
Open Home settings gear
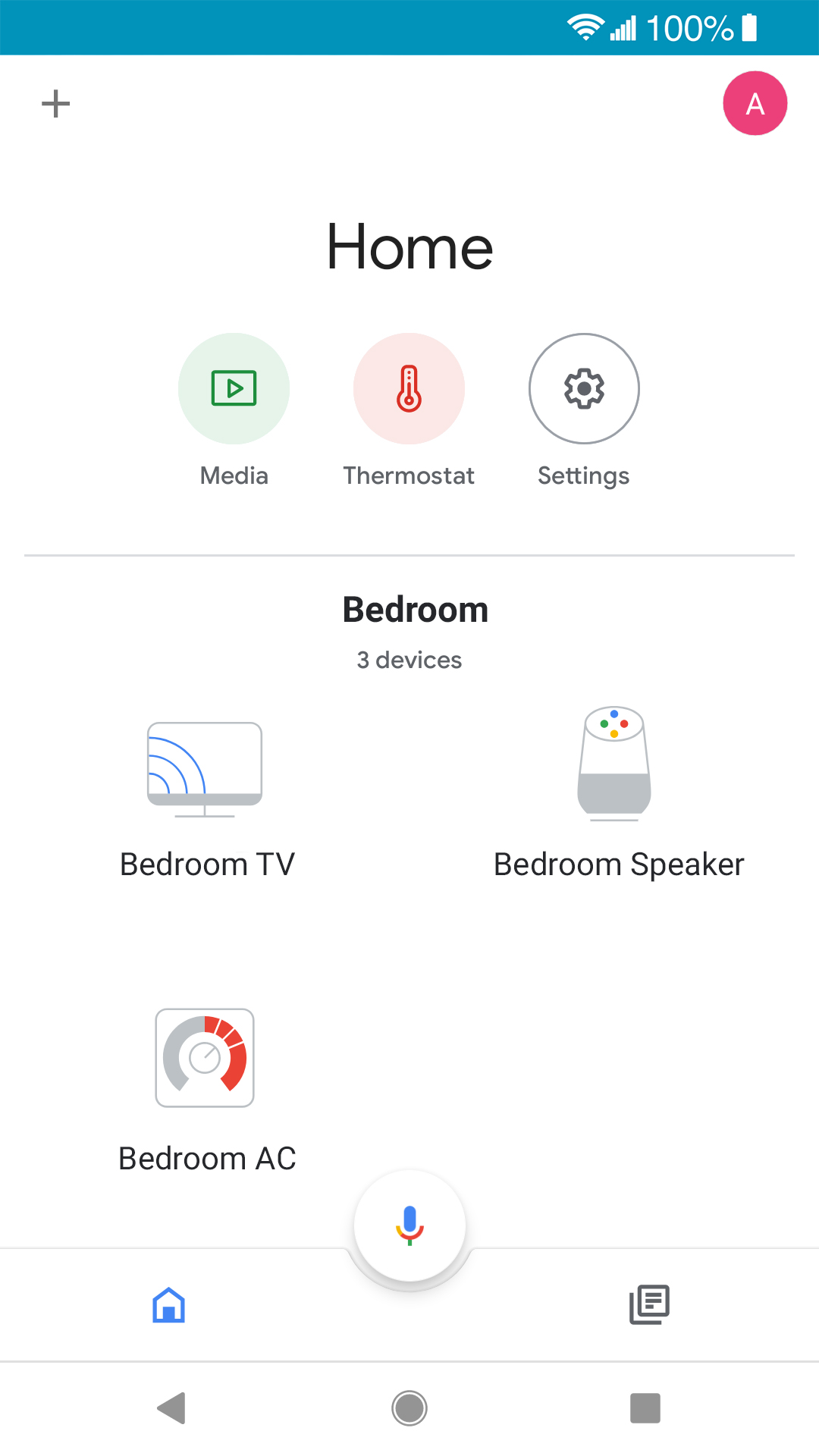[x=584, y=389]
